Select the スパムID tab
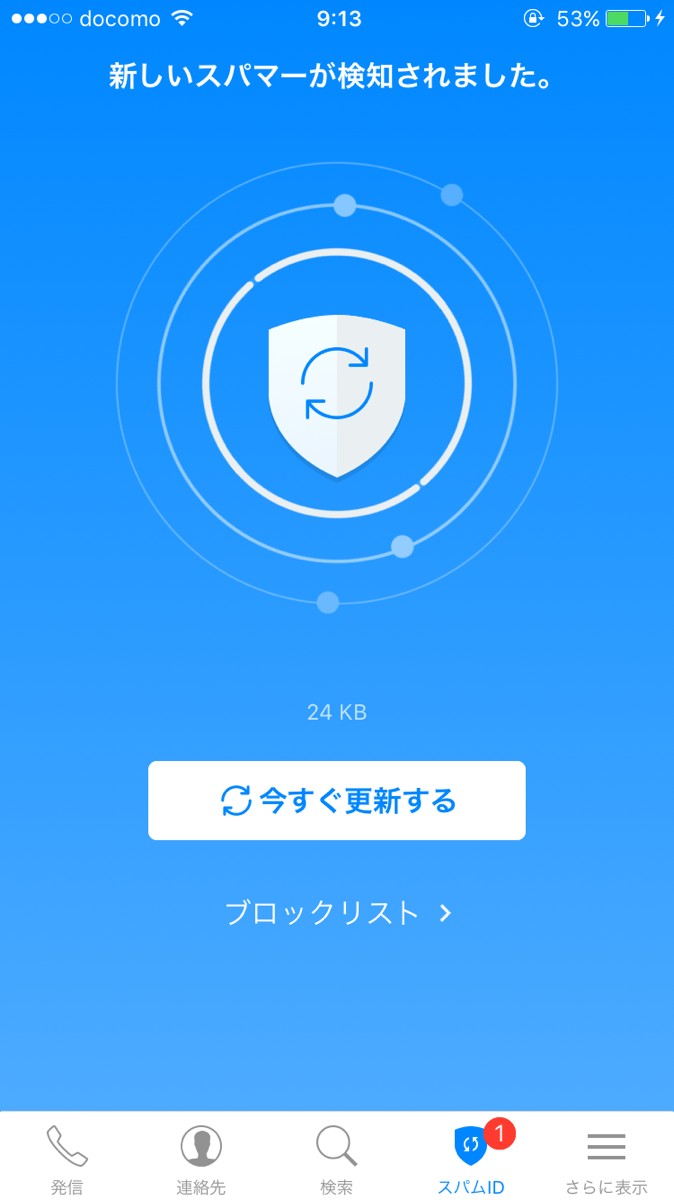 click(x=471, y=1158)
